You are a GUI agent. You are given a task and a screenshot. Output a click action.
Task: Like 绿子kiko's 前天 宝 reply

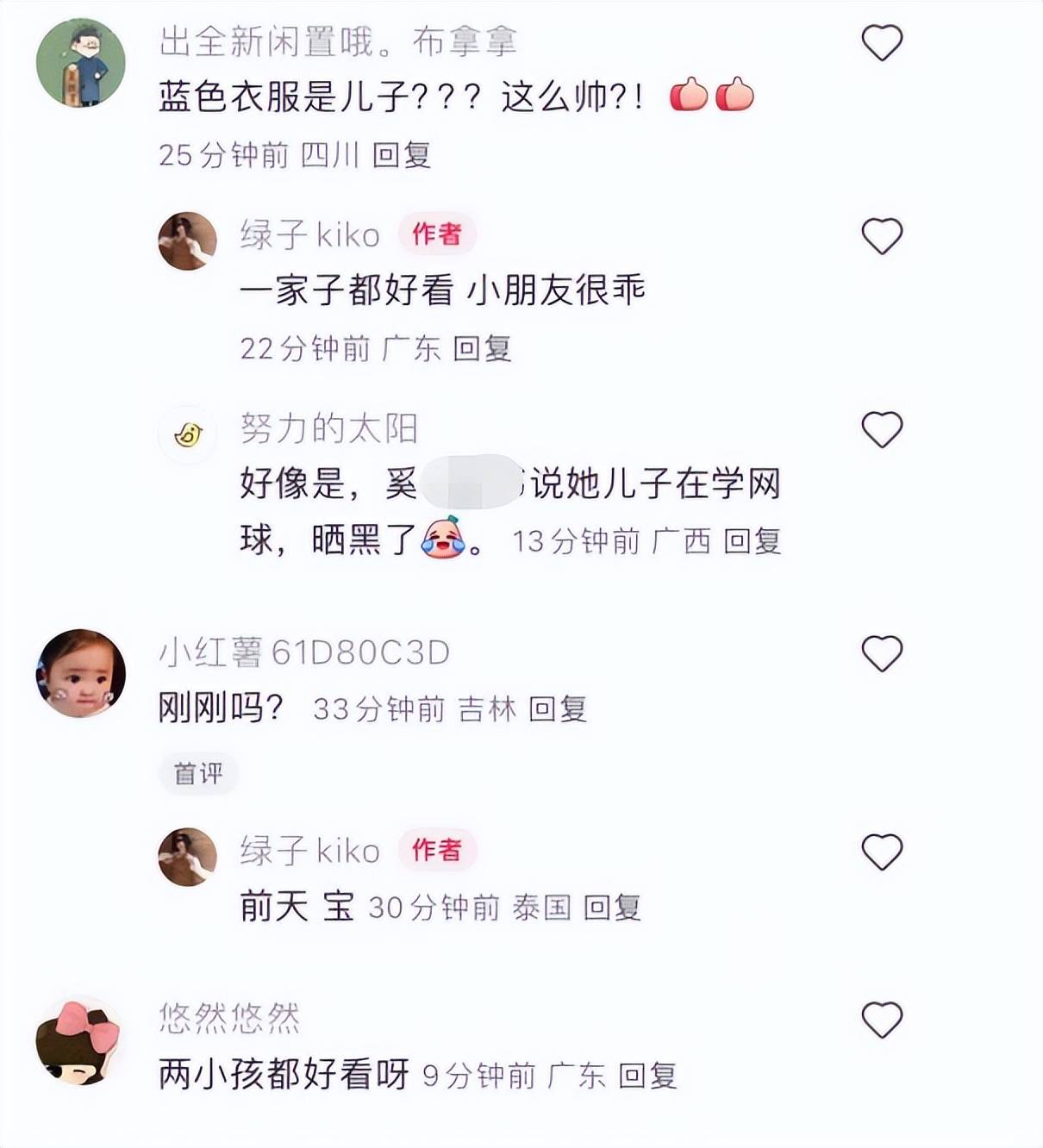[x=882, y=852]
